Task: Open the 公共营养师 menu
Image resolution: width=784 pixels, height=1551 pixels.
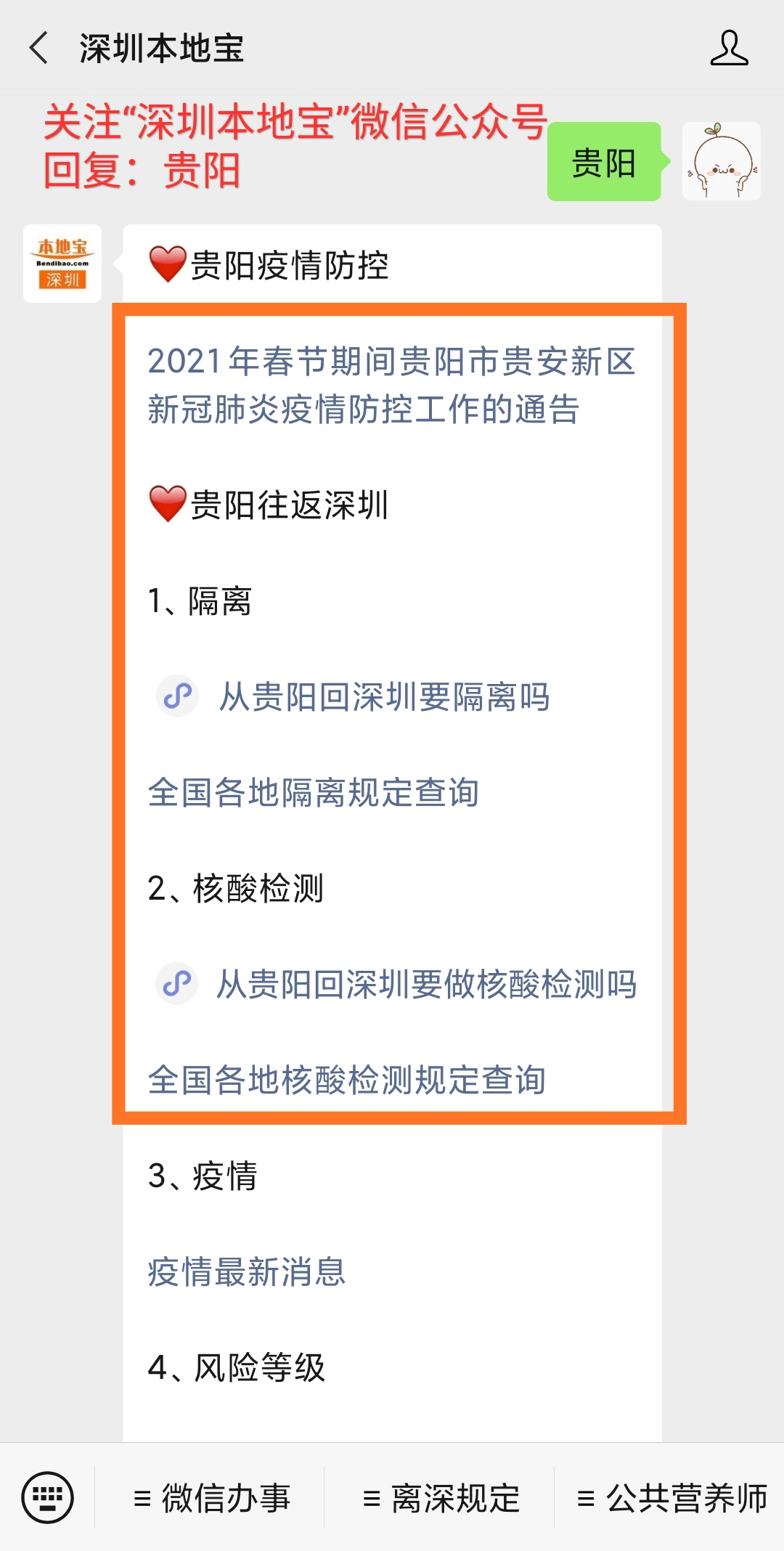Action: [x=671, y=1498]
